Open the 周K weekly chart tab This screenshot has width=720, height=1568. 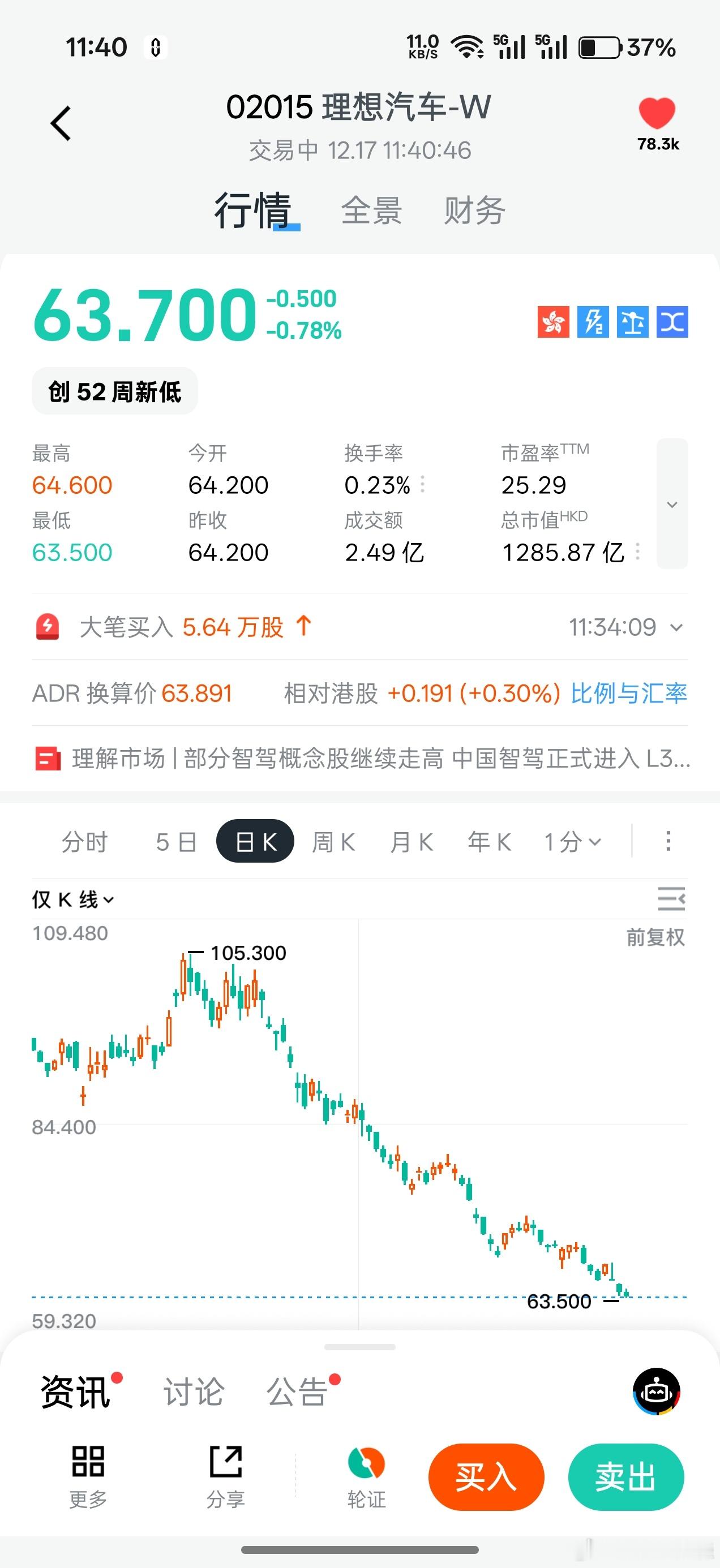(x=333, y=841)
